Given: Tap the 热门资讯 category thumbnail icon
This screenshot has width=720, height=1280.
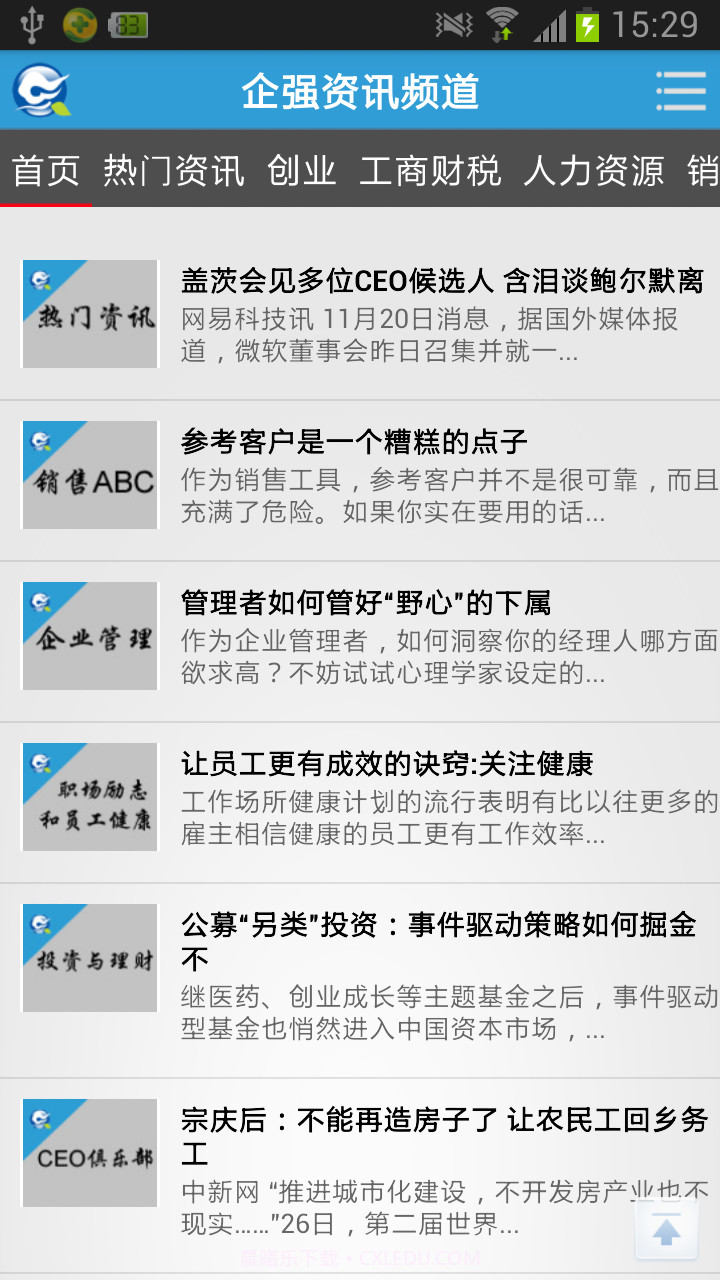Looking at the screenshot, I should click(89, 313).
